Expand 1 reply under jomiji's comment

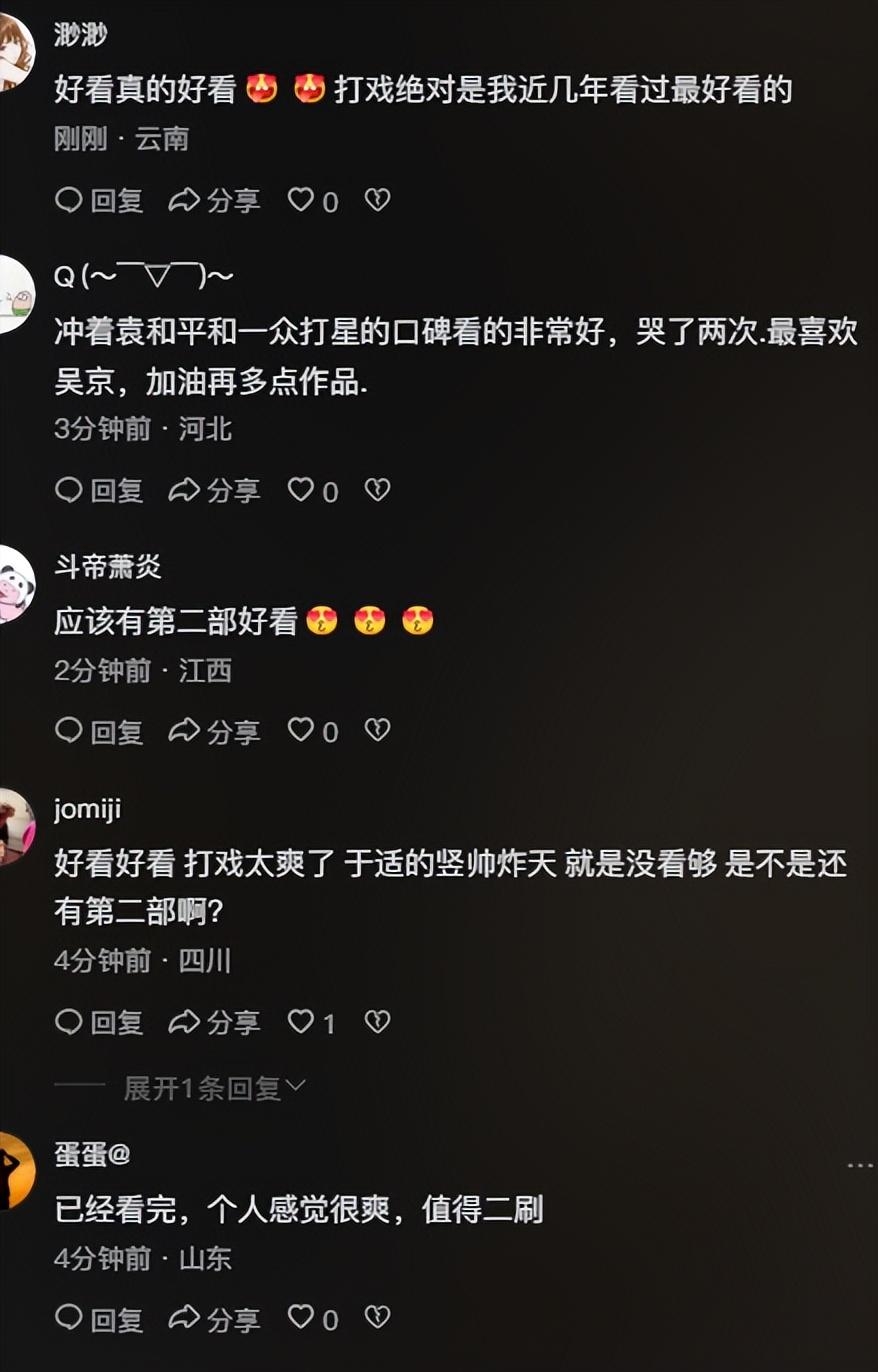tap(214, 1088)
